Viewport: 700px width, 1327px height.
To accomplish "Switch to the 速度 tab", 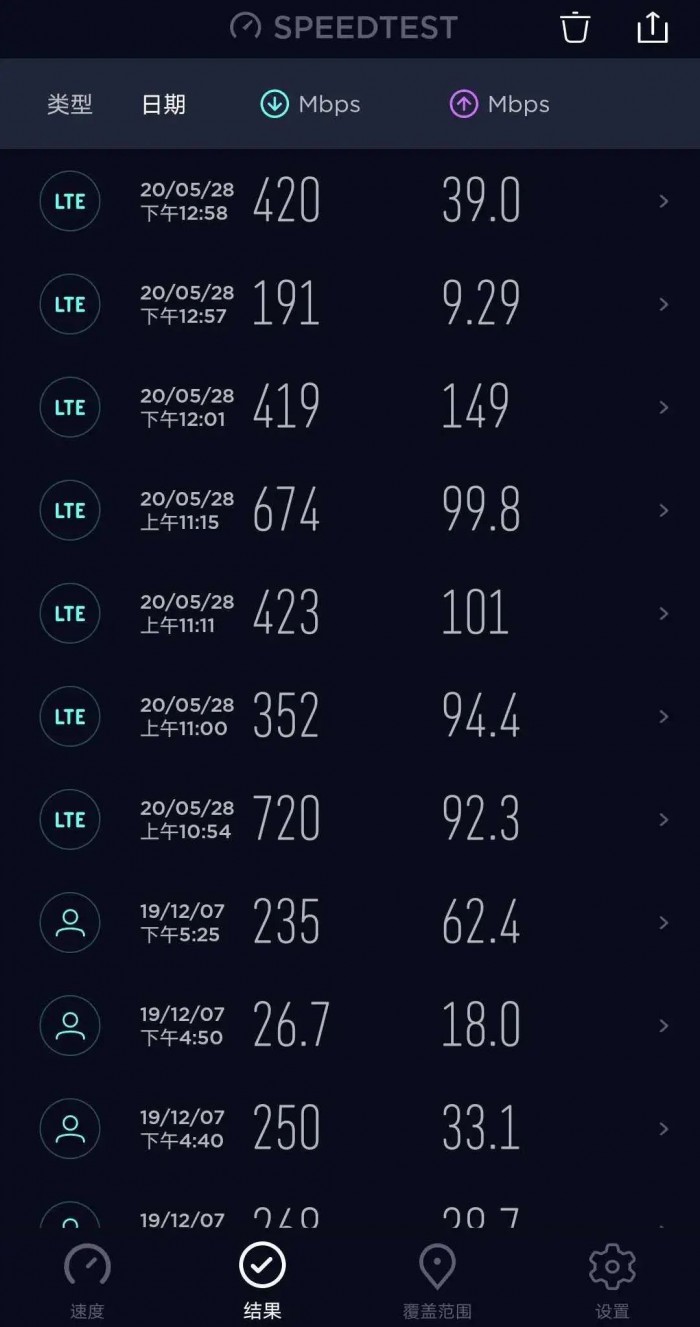I will (87, 1281).
